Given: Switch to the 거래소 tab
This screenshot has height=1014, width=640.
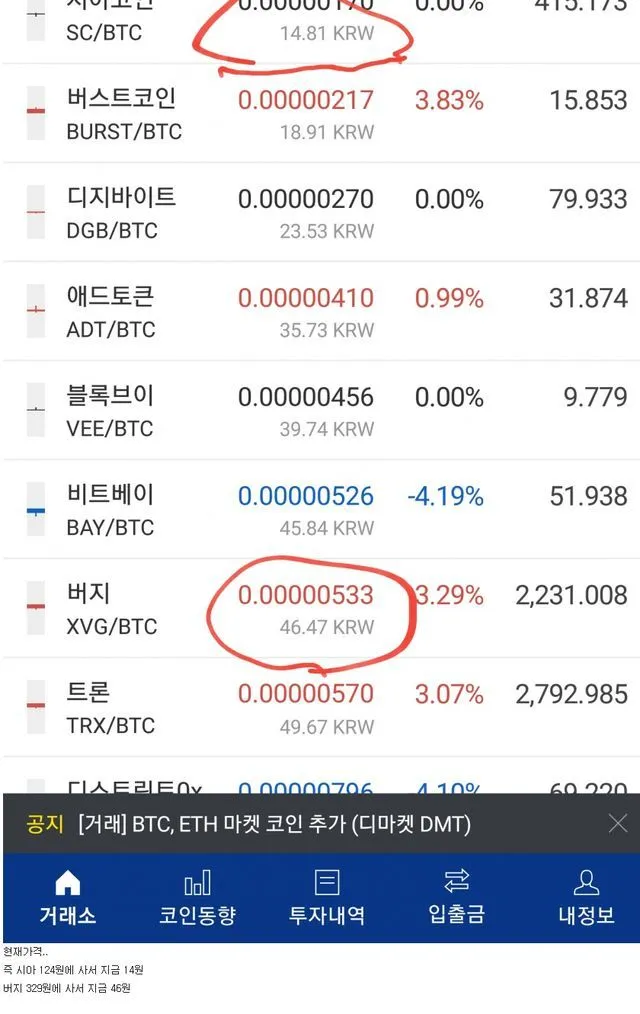Looking at the screenshot, I should (x=67, y=897).
